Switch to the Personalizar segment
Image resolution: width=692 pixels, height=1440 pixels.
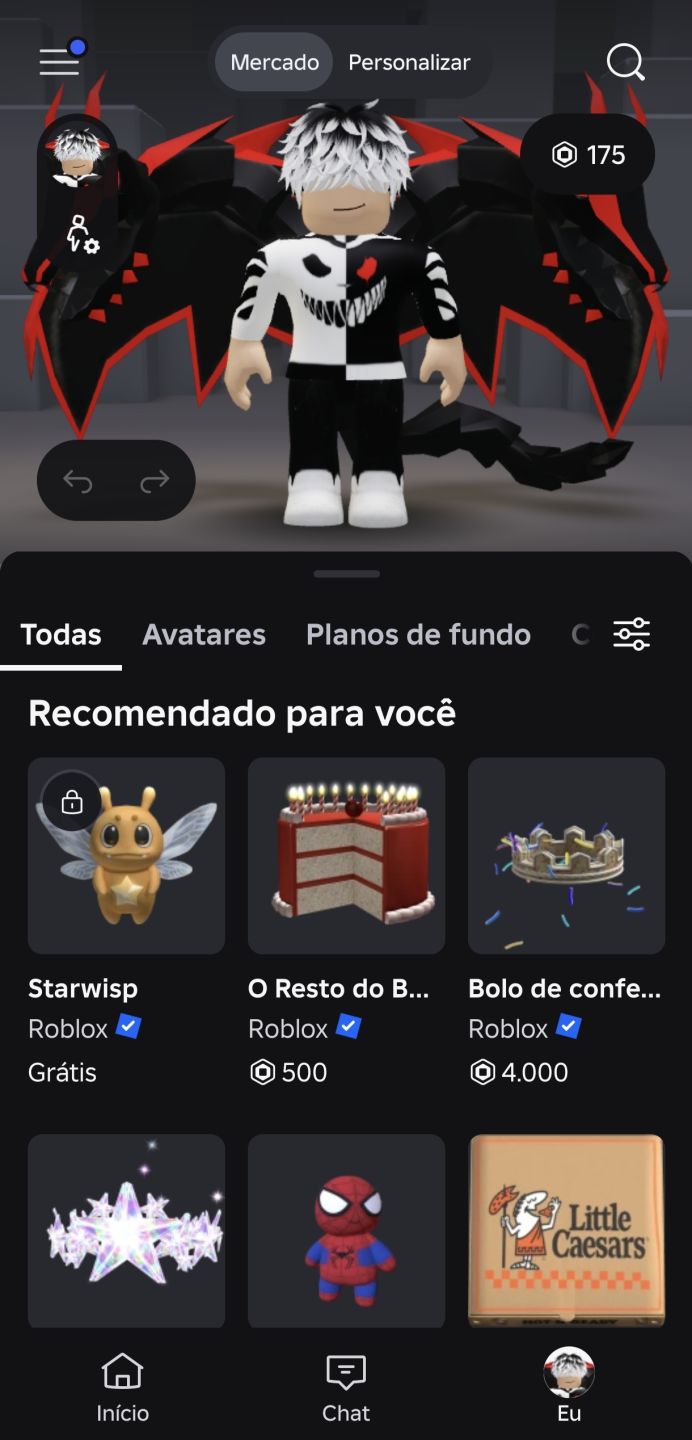pyautogui.click(x=409, y=62)
